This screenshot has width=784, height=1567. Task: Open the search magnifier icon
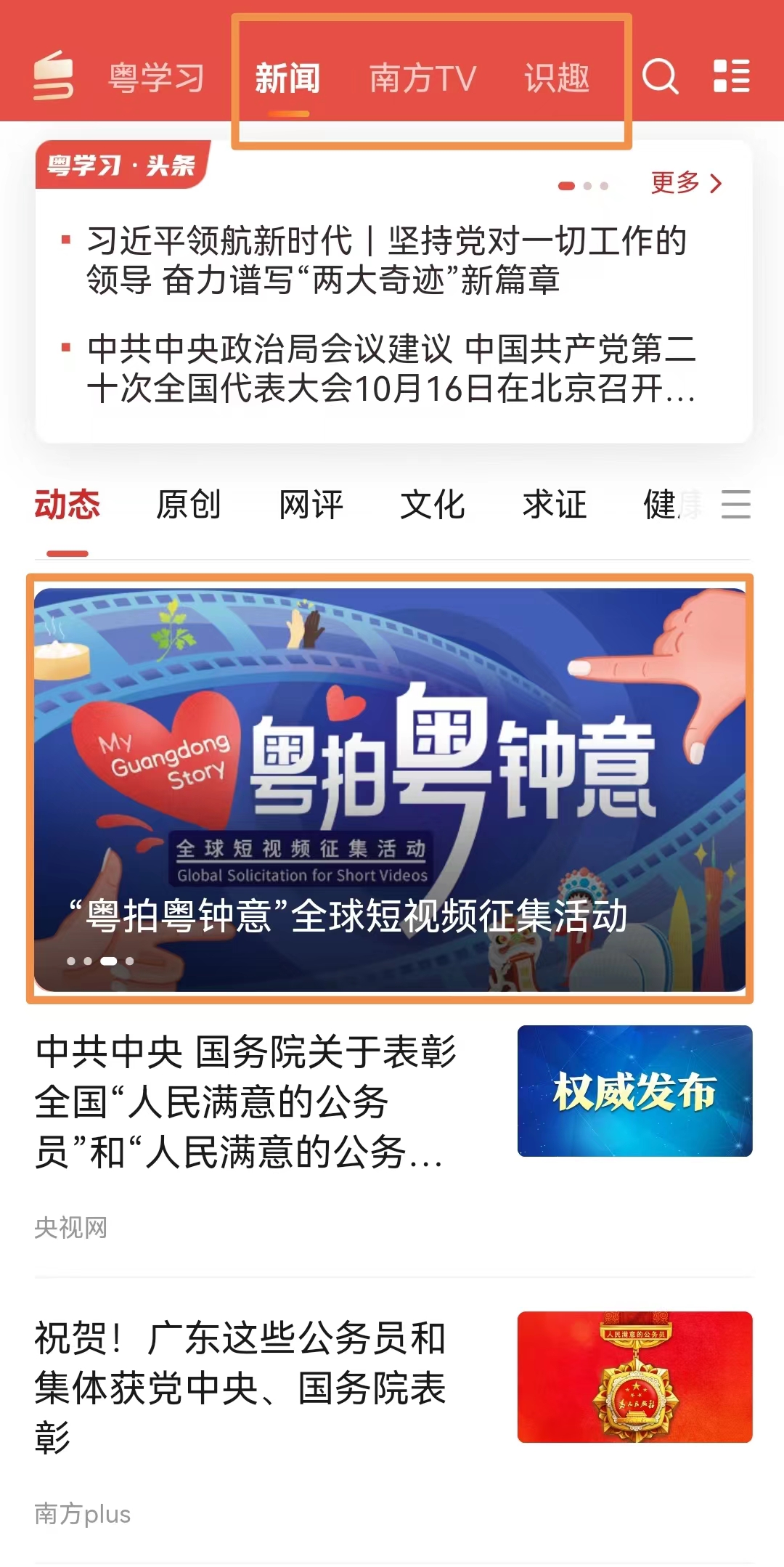[660, 76]
